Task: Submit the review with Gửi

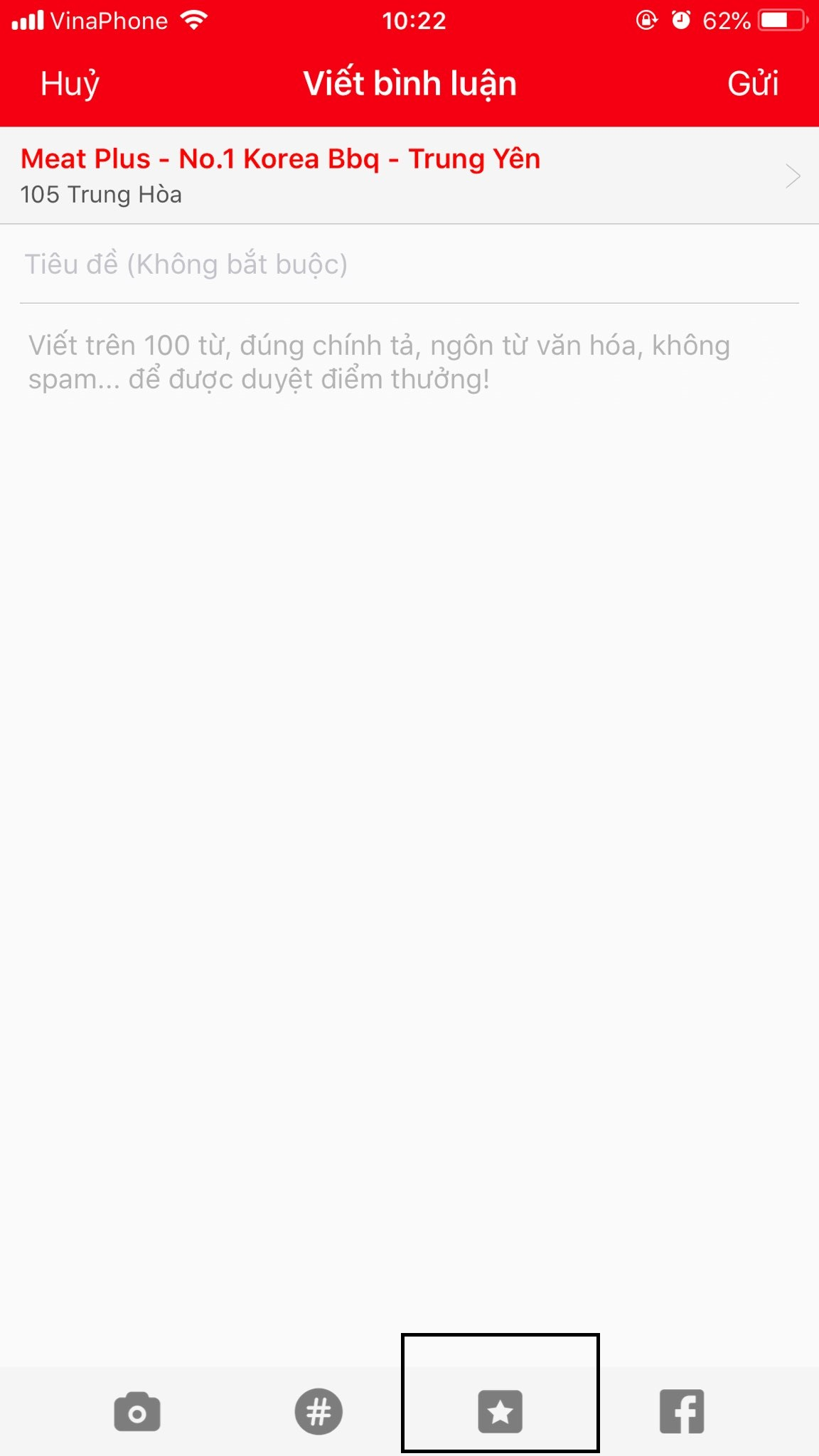Action: coord(752,84)
